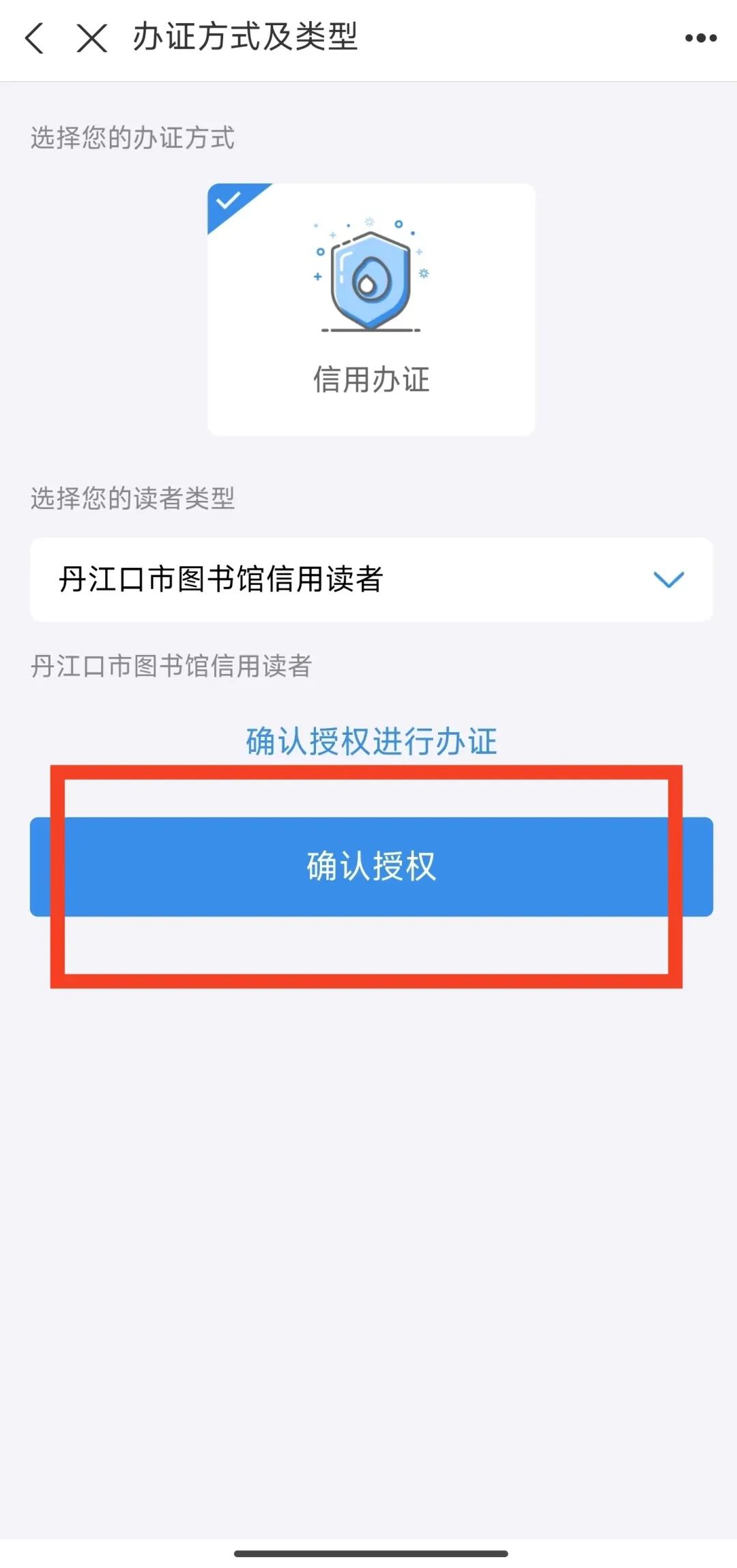Open the three-dot overflow menu
Image resolution: width=737 pixels, height=1568 pixels.
[701, 38]
